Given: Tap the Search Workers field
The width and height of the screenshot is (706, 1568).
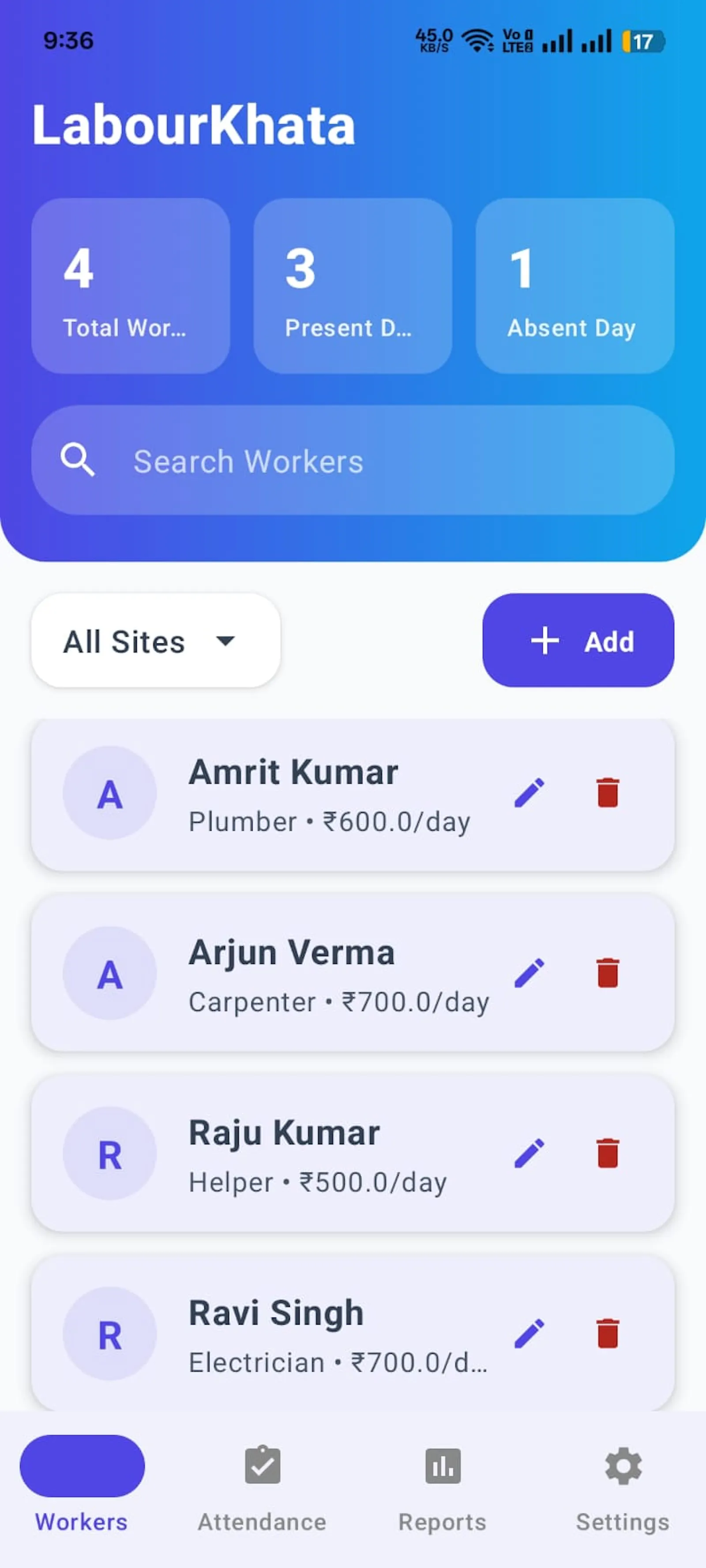Looking at the screenshot, I should point(353,460).
